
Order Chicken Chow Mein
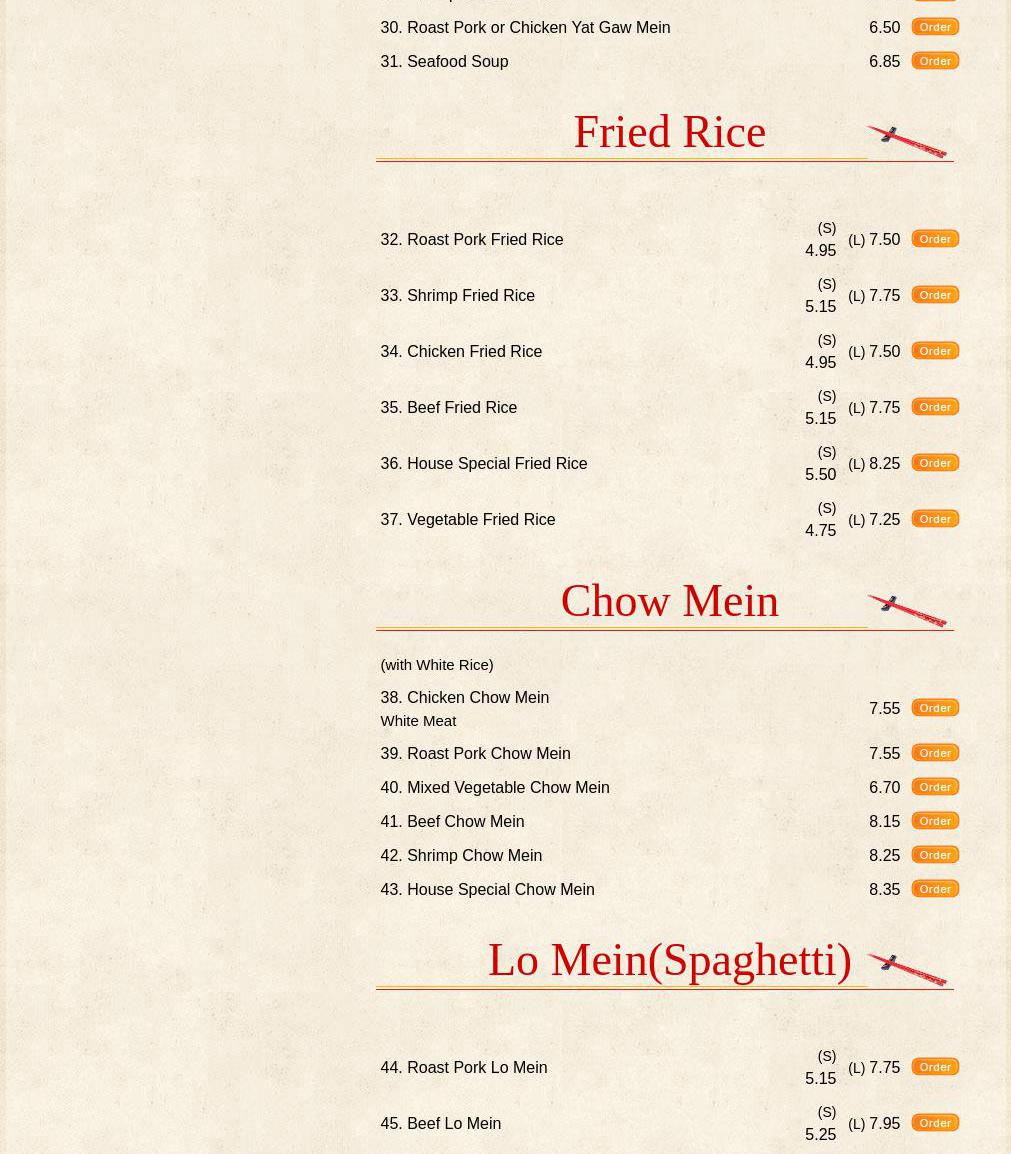pyautogui.click(x=934, y=708)
